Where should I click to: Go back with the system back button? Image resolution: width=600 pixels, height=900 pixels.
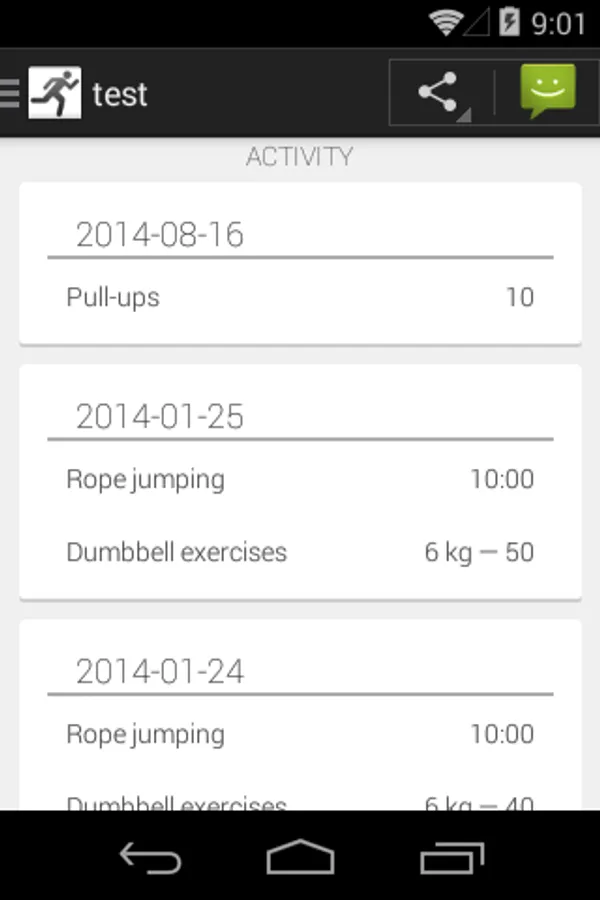tap(150, 857)
